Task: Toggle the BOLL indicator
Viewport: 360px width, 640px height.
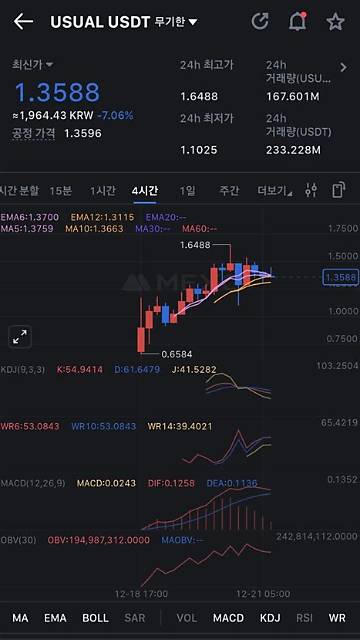Action: (96, 618)
